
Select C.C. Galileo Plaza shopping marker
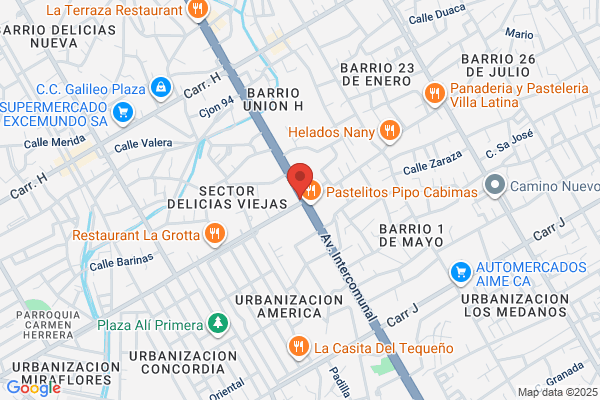[161, 88]
